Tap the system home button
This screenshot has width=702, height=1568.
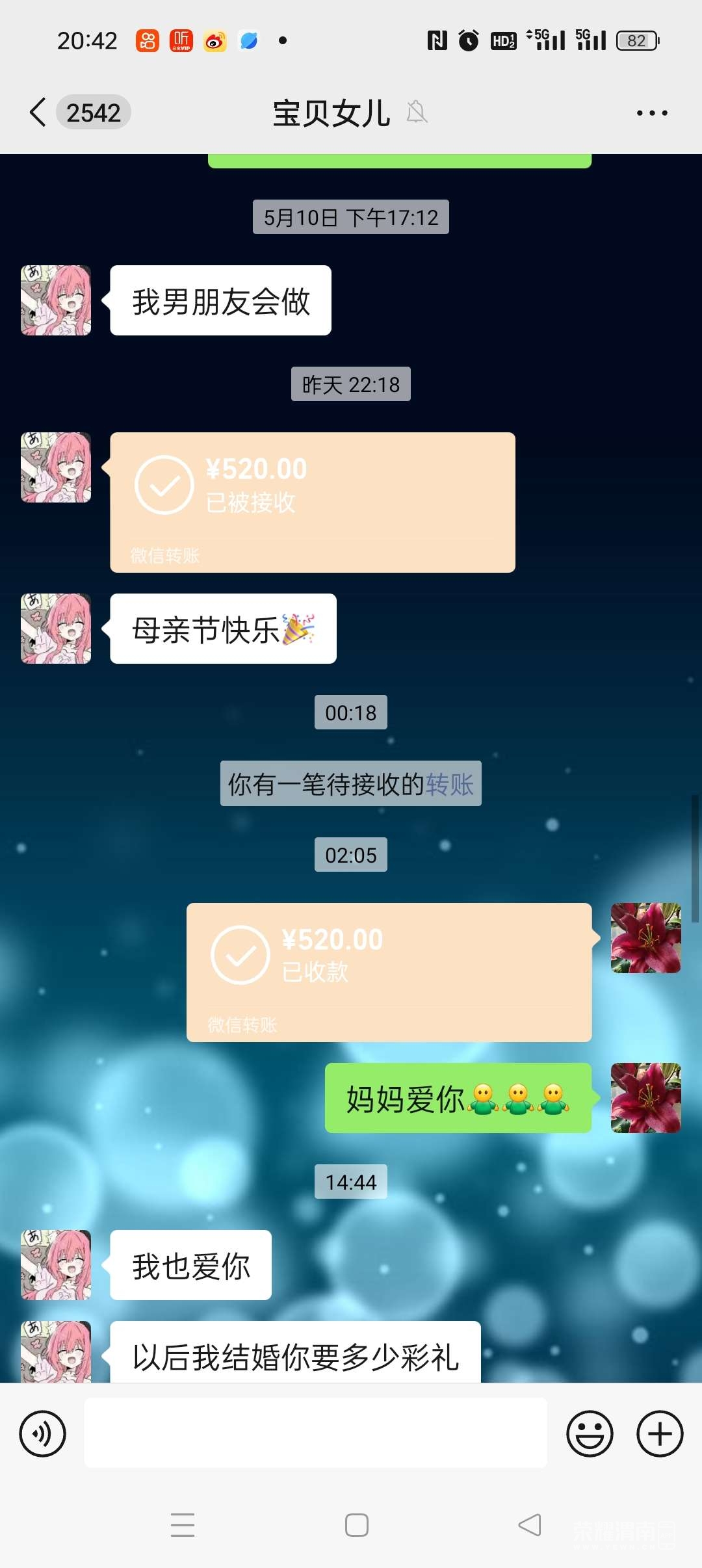(356, 1525)
